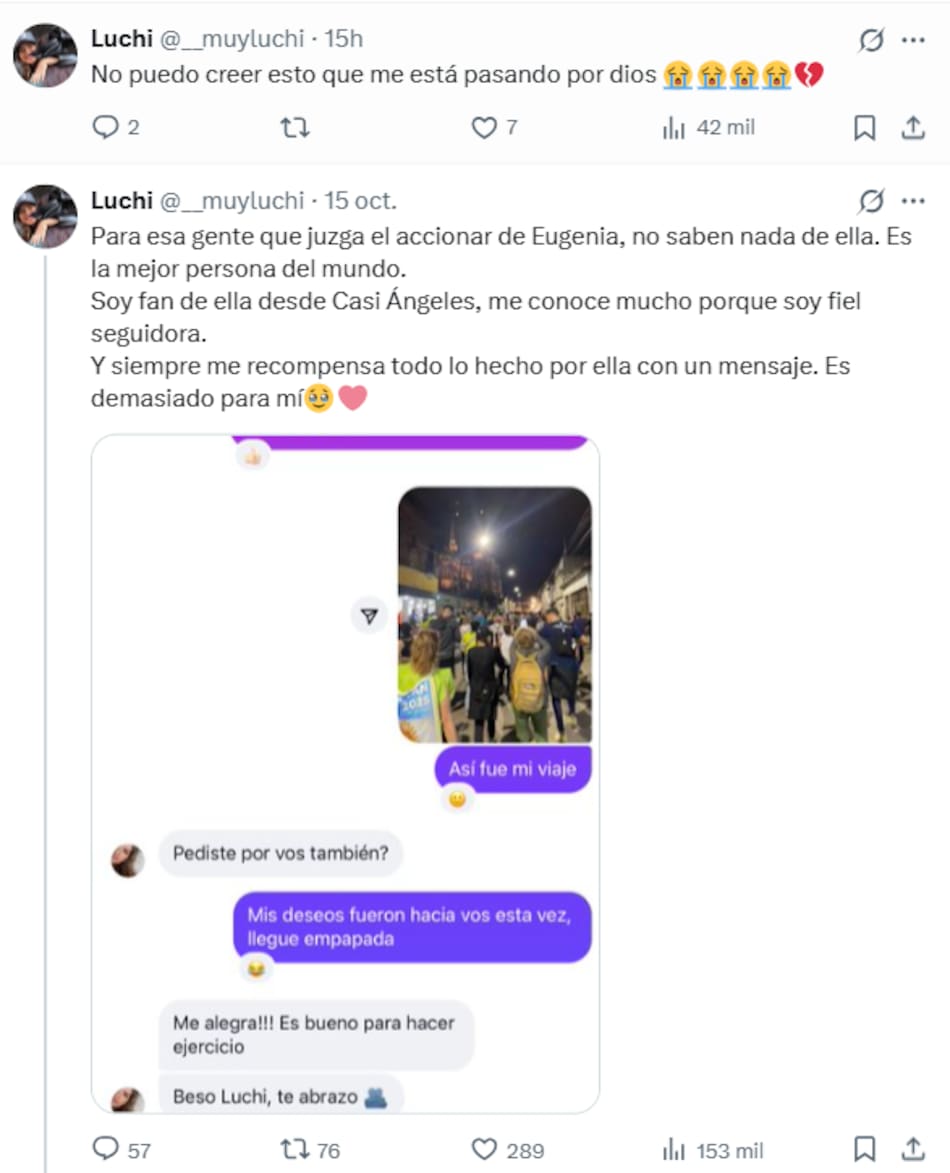Share the 15 oct. tweet
950x1173 pixels.
[912, 1149]
